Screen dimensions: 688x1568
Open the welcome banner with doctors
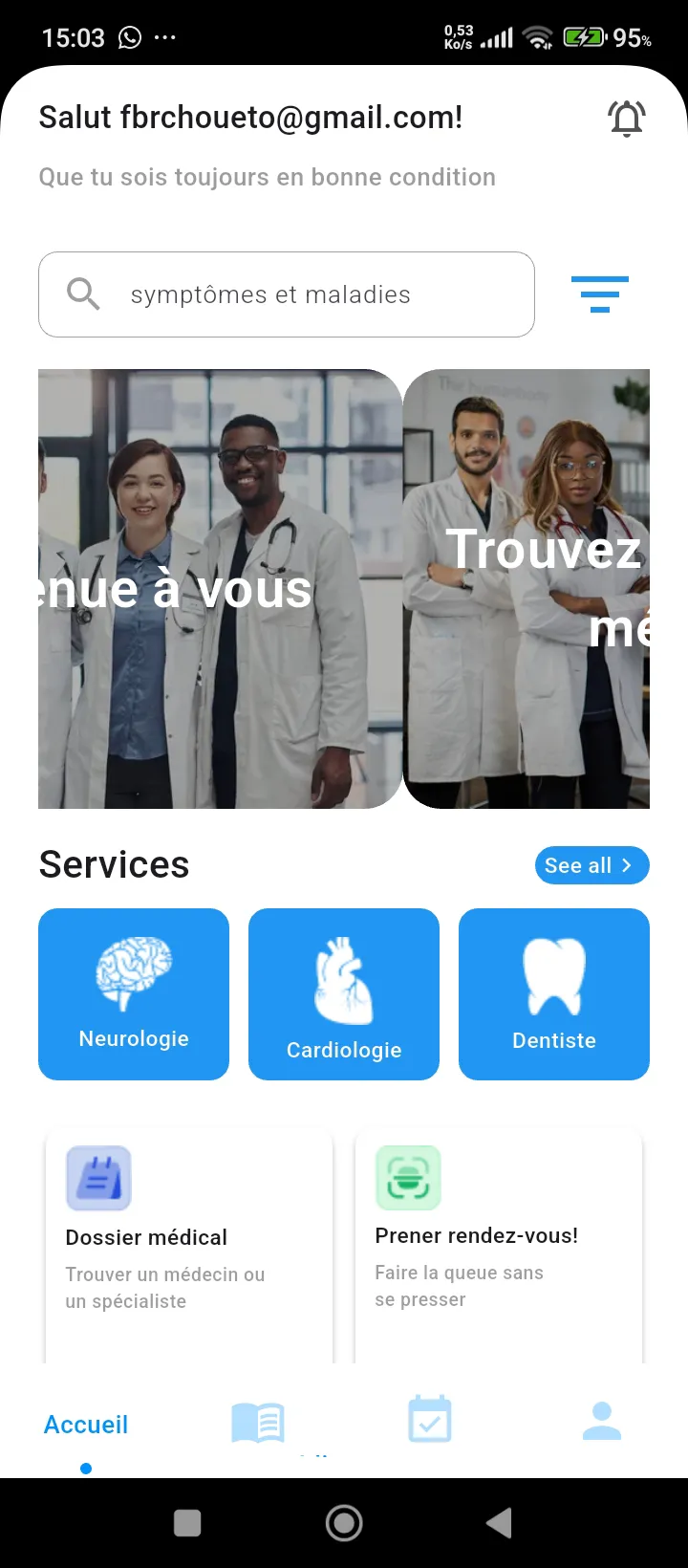[x=220, y=589]
